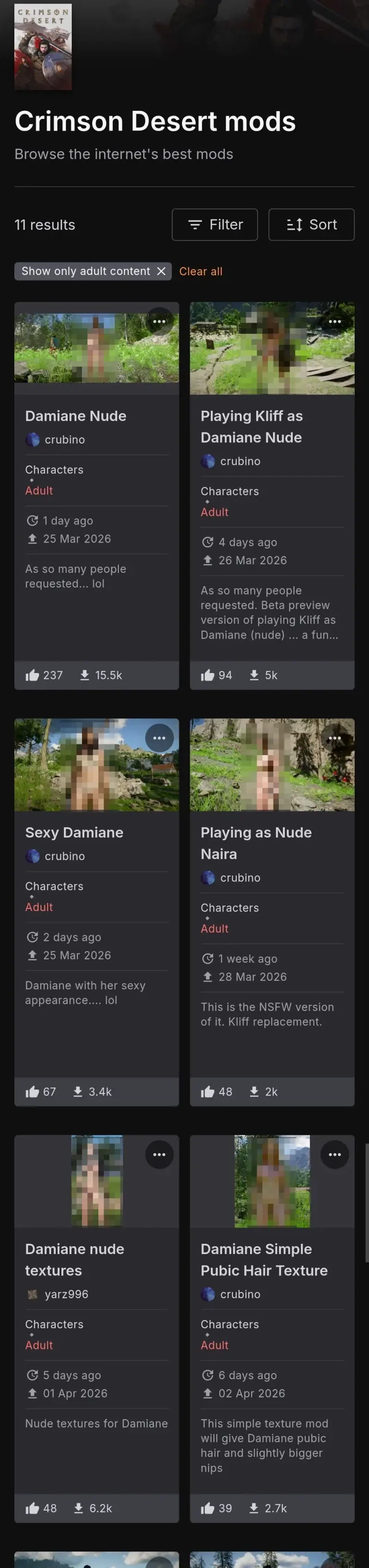Endorse the Sexy Damiane mod
Viewport: 369px width, 1568px height.
coord(33,1092)
